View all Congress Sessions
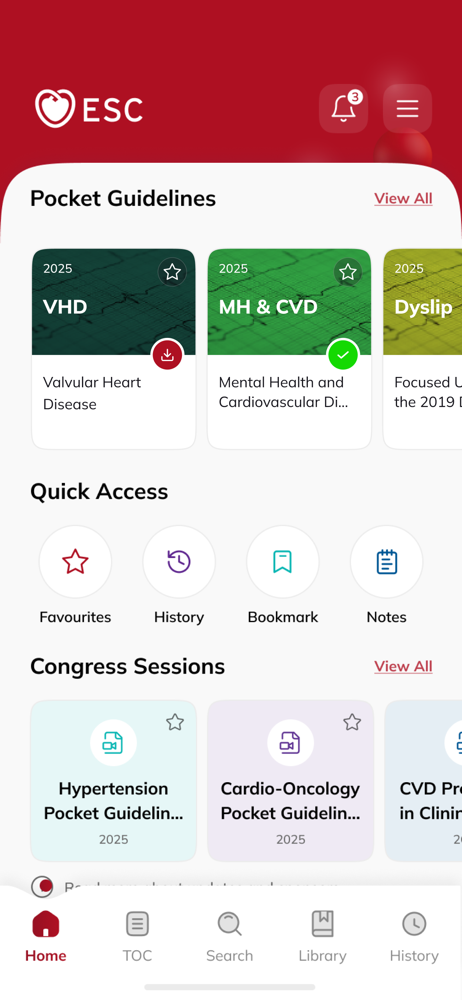Screen dimensions: 462x1000 coord(403,666)
